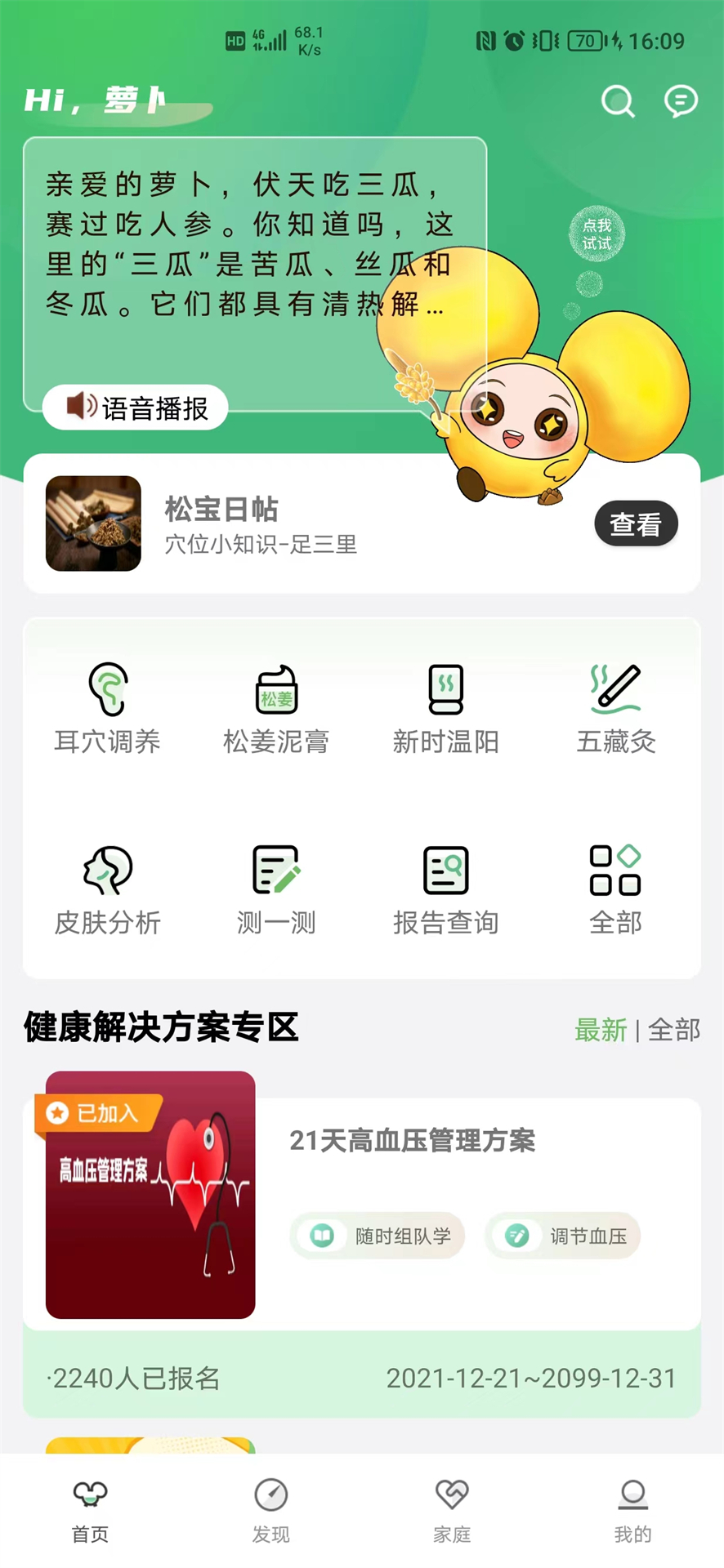
Task: Select the 最新 filter
Action: (x=601, y=1030)
